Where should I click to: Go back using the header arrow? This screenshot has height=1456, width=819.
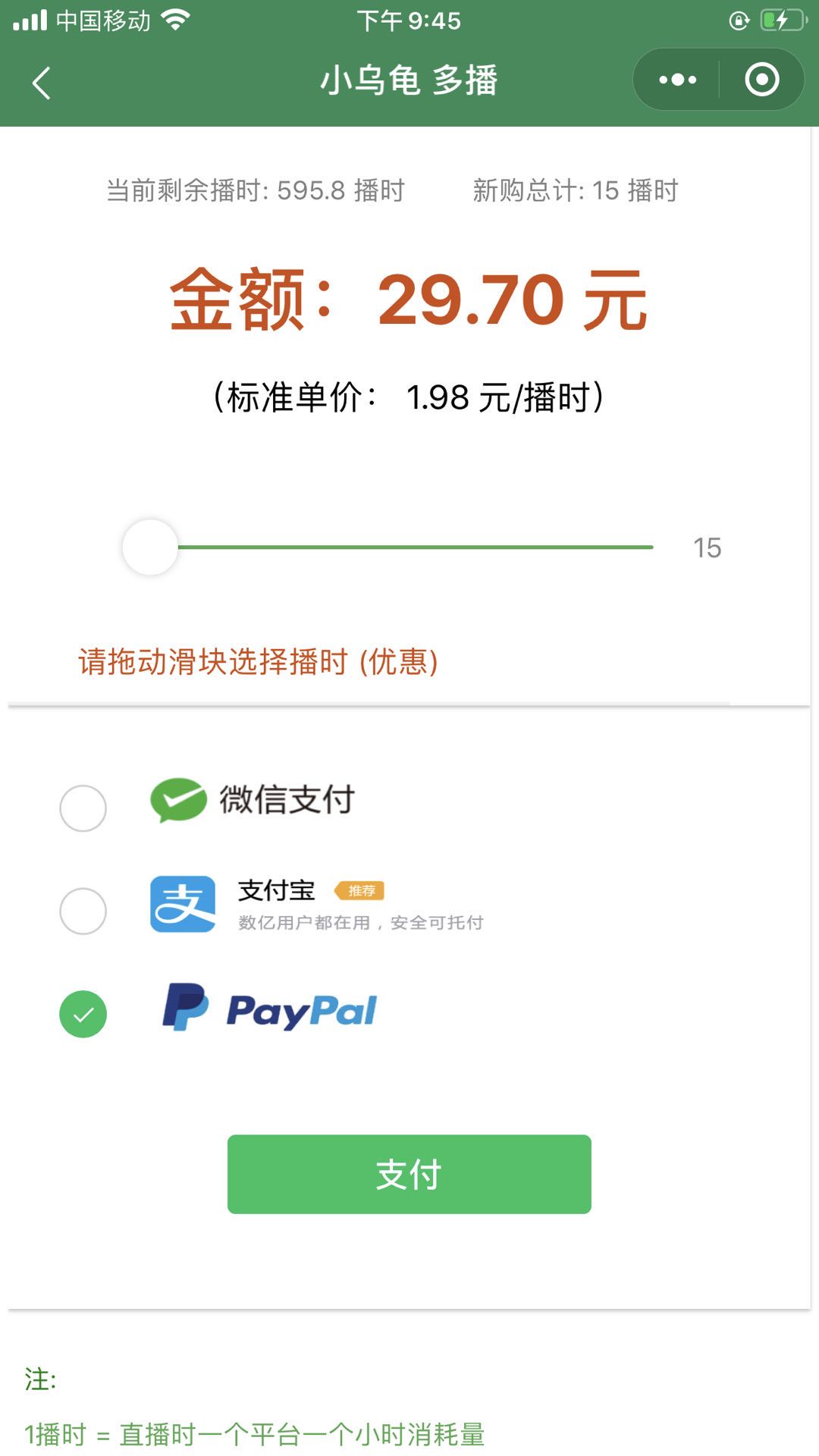[42, 83]
